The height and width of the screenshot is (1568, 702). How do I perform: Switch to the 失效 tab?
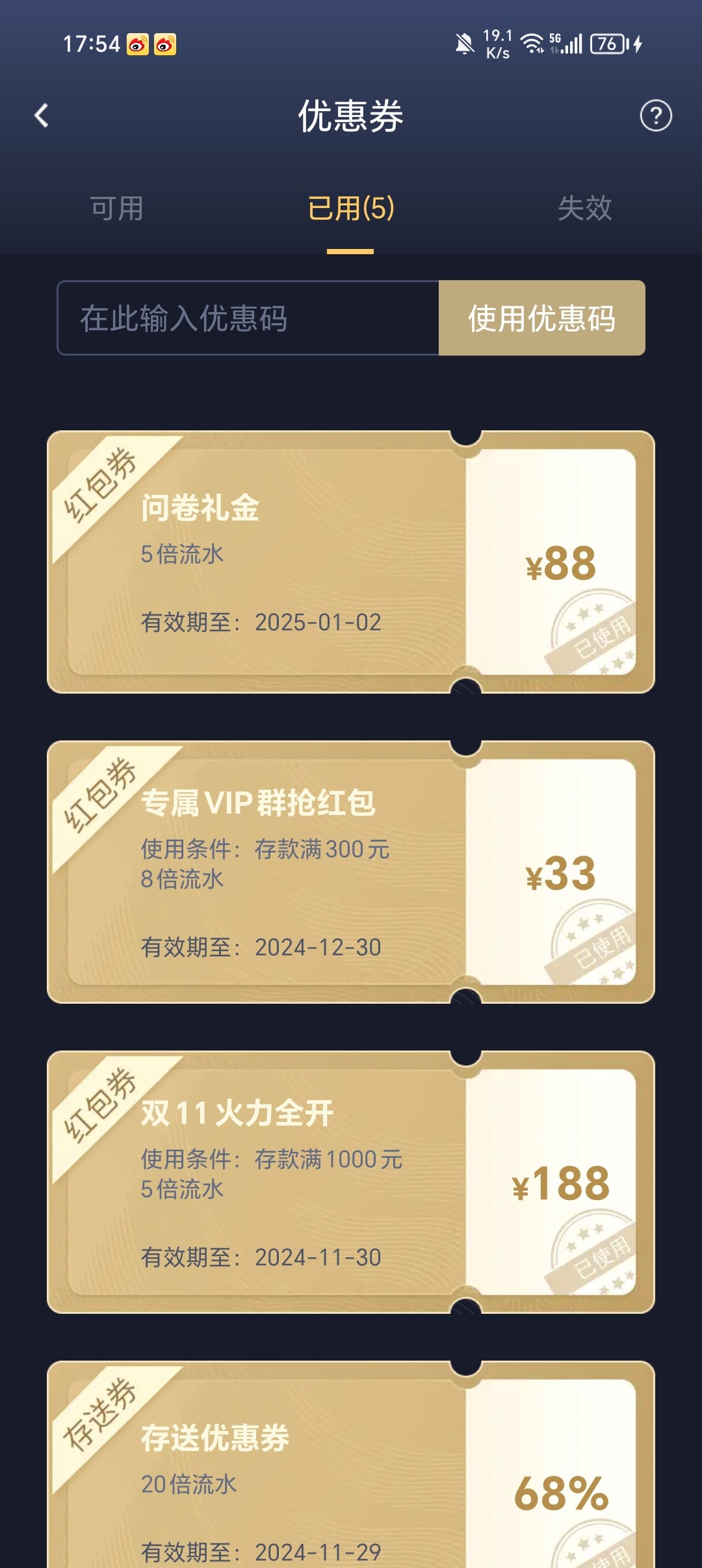pos(584,209)
